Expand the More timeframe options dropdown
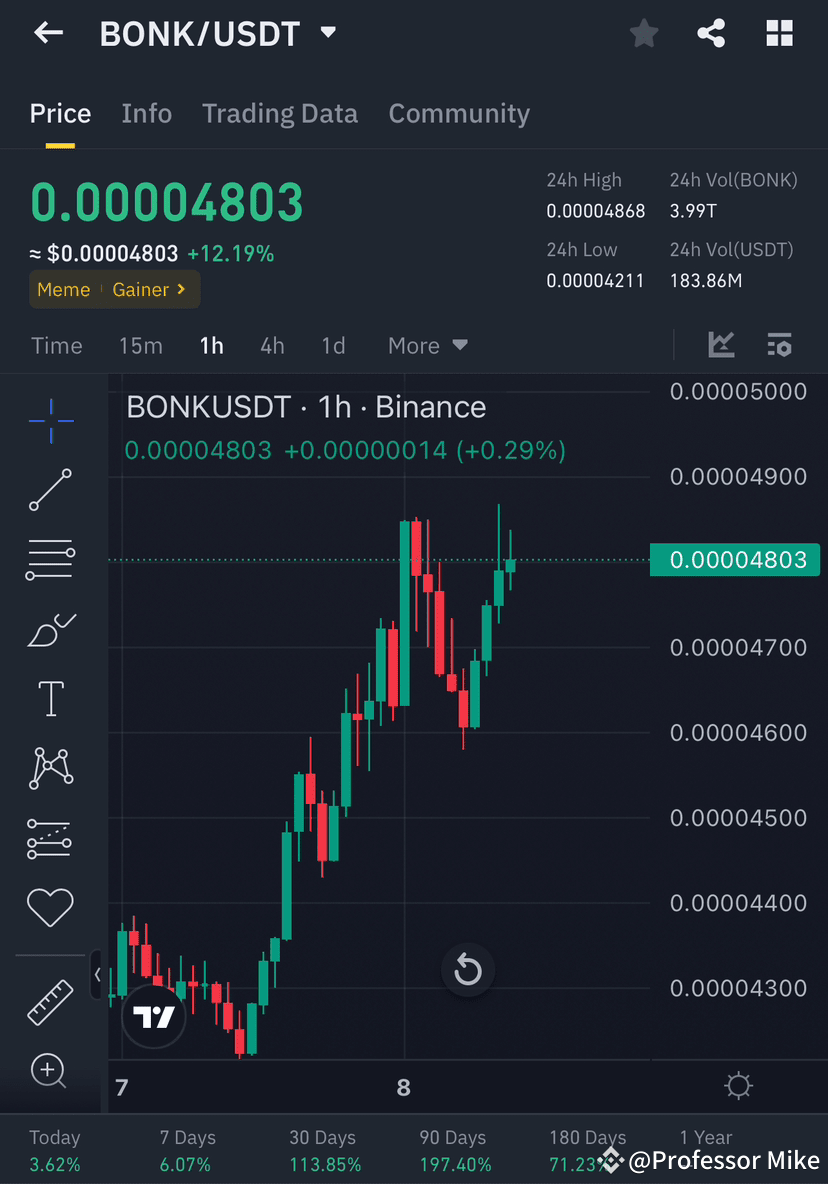The height and width of the screenshot is (1184, 828). tap(427, 345)
